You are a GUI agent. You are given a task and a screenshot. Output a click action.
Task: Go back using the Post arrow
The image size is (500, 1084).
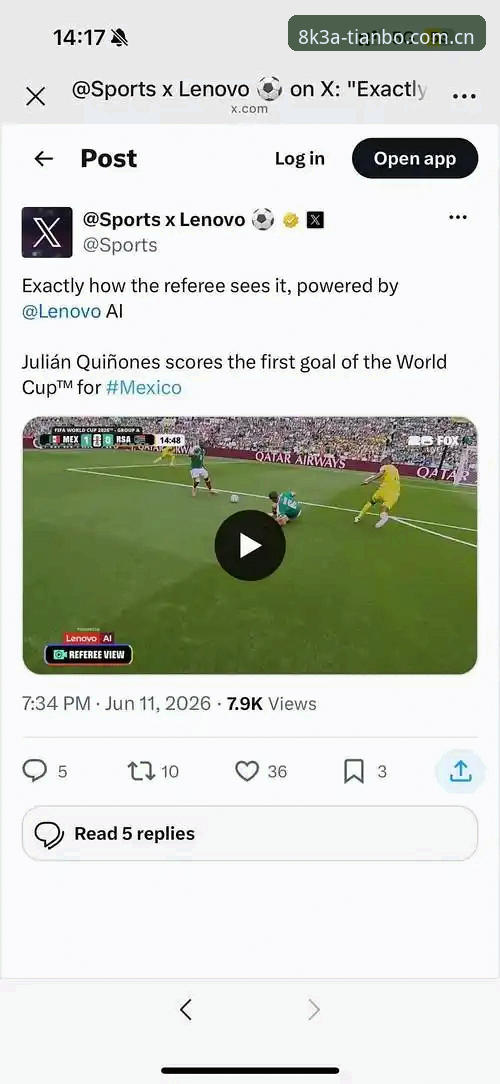click(44, 158)
